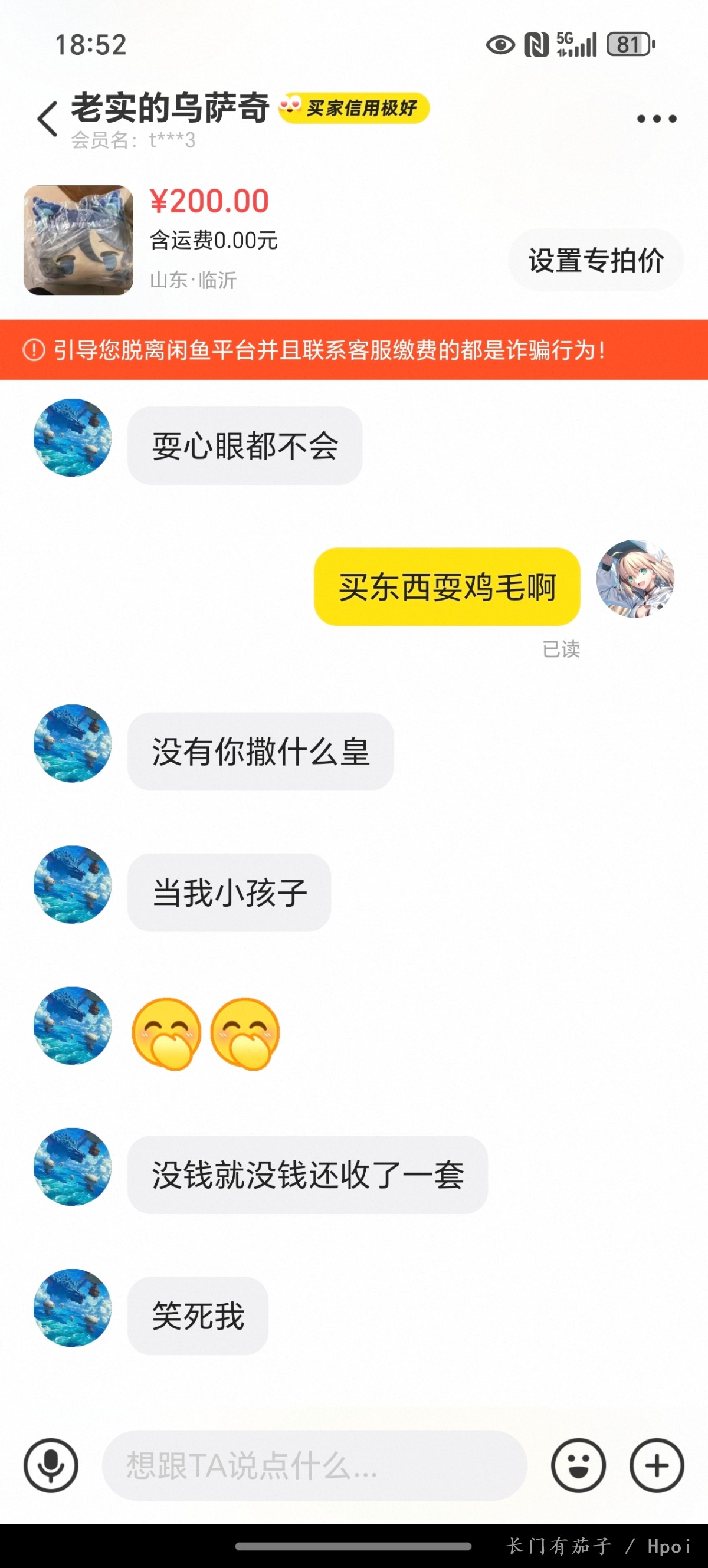Tap the 设置专拍价 button

(595, 261)
